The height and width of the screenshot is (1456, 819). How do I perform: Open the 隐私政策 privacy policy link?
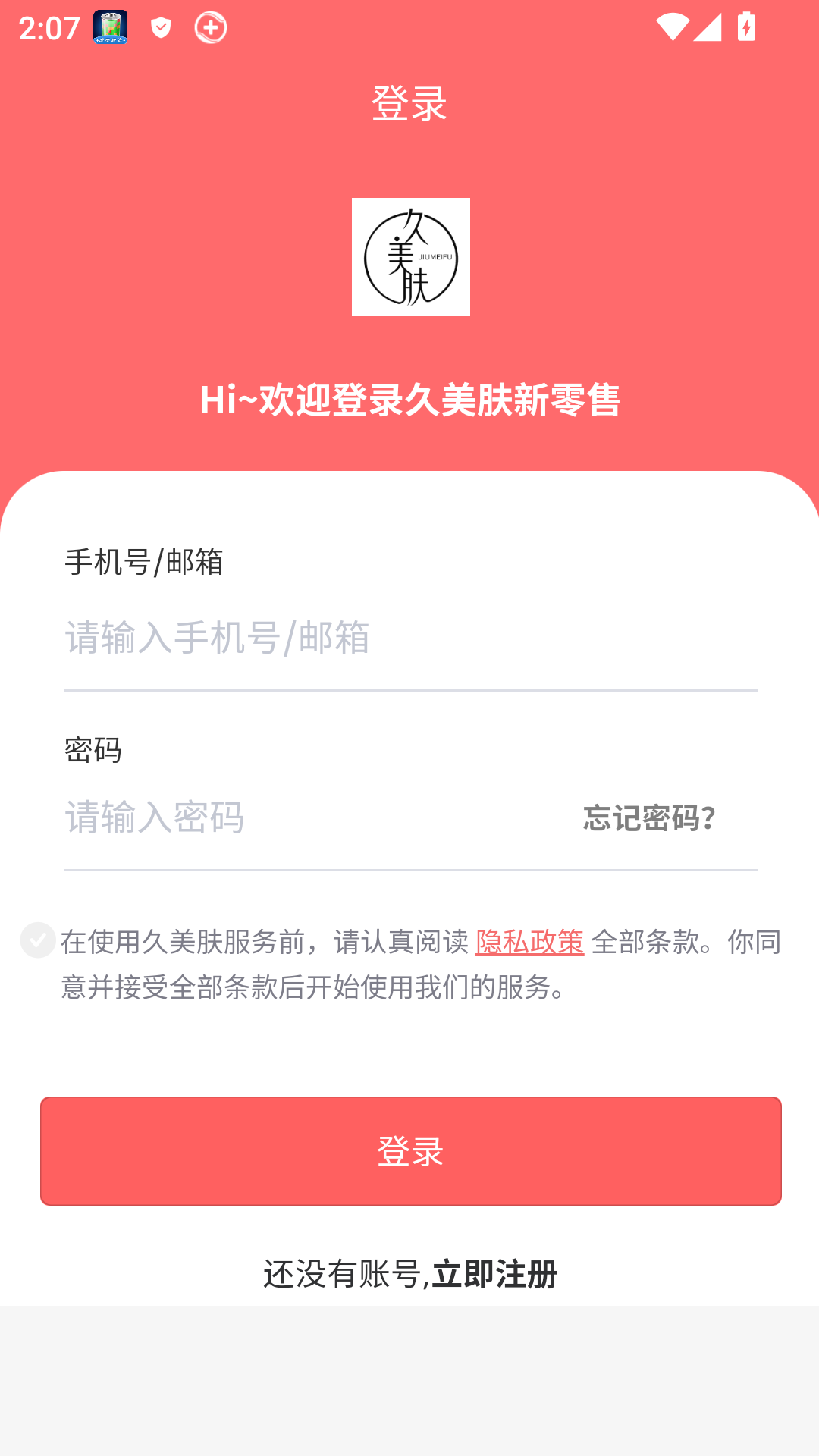pos(529,942)
